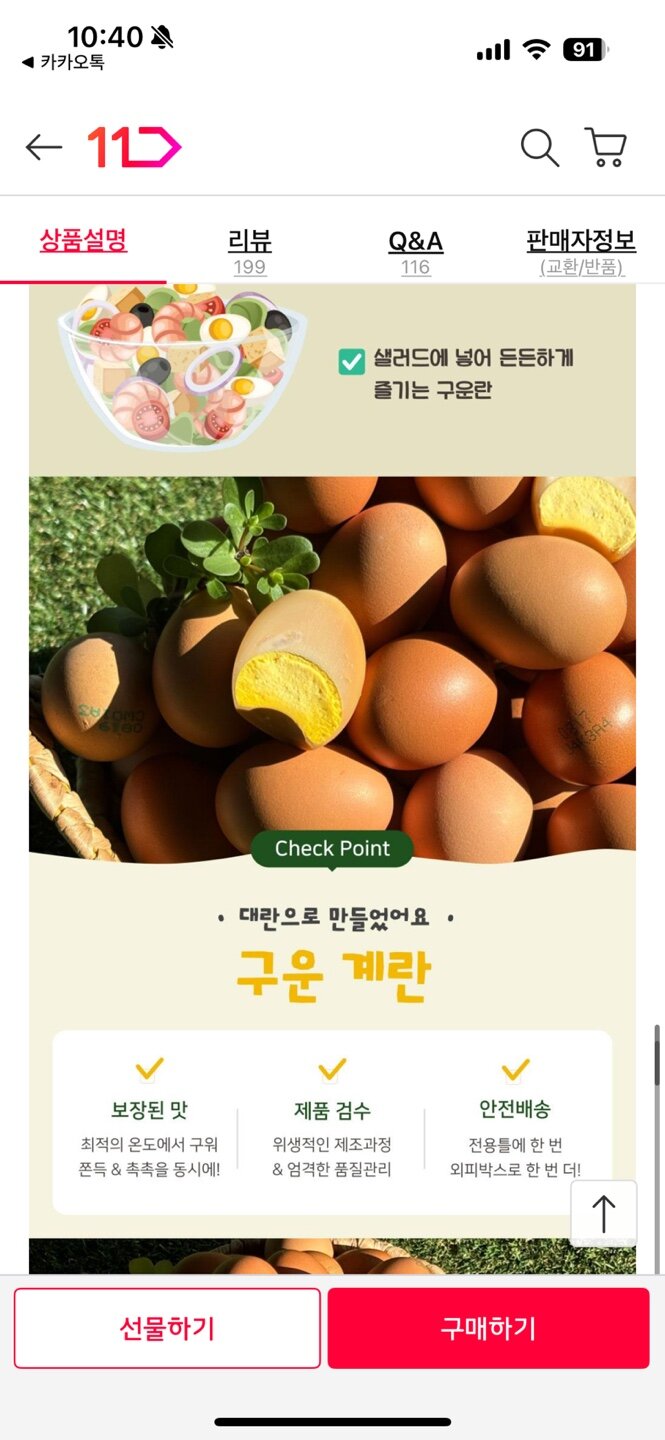
Task: Tap 구매하기 to buy the product
Action: [489, 1328]
